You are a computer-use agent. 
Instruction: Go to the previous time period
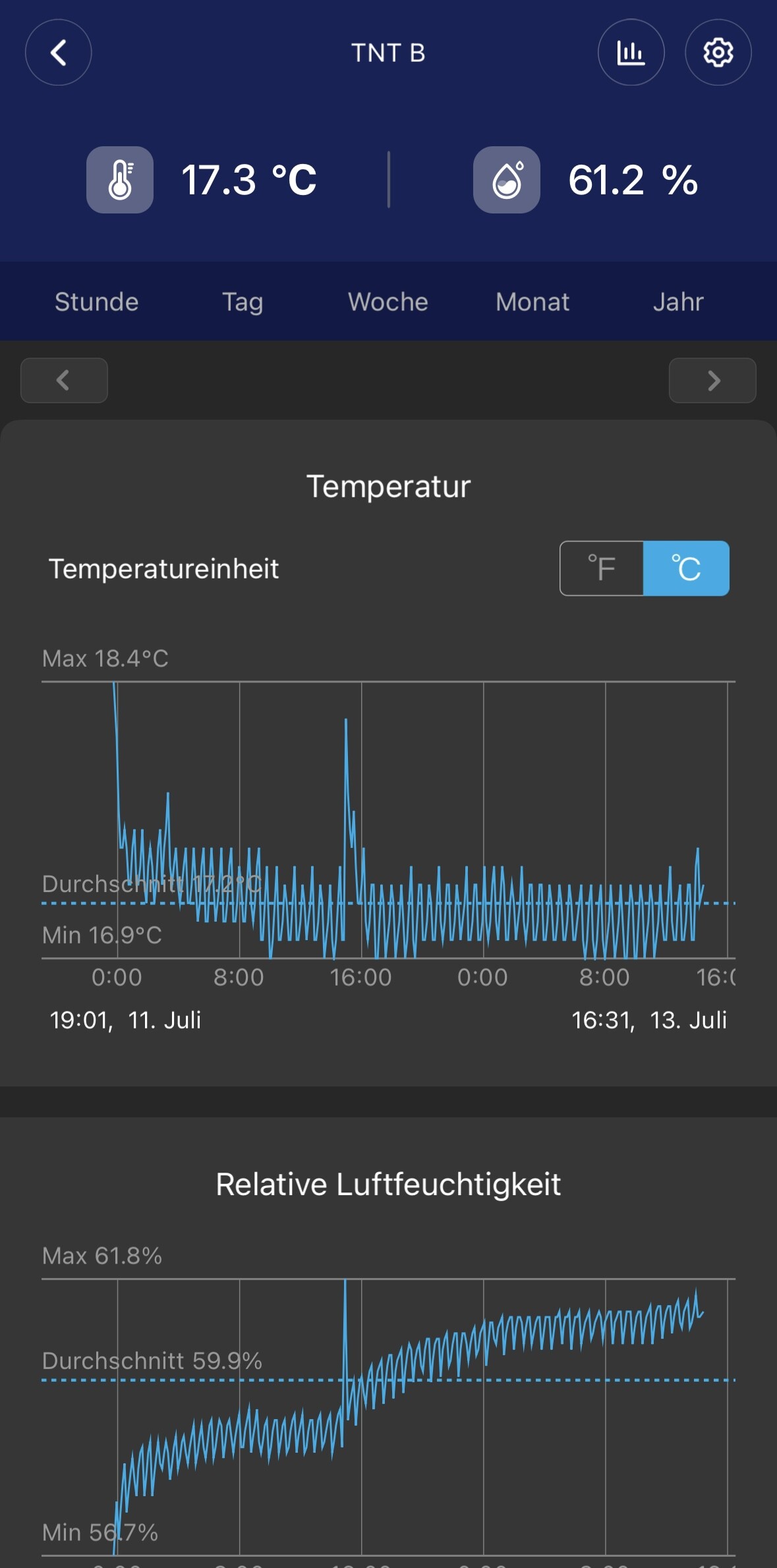coord(64,380)
